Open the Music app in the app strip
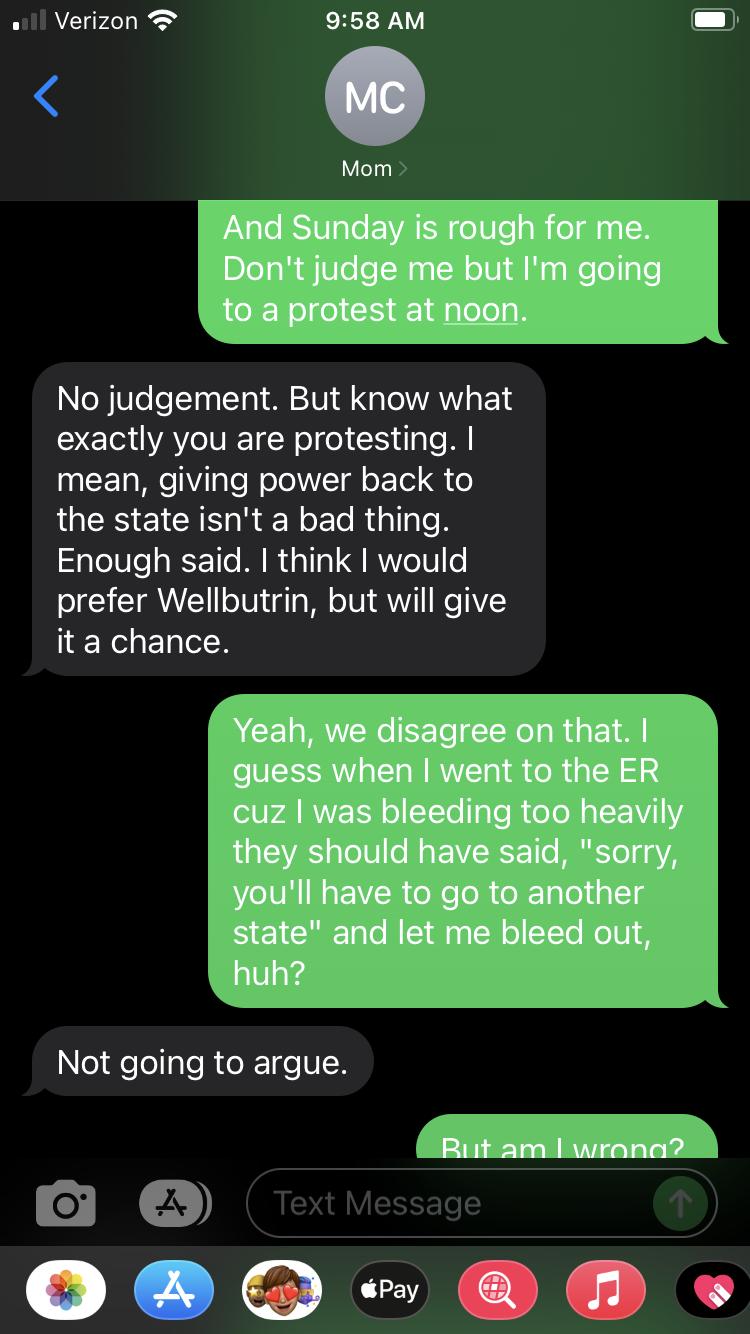Screen dimensions: 750x1334 point(605,1289)
